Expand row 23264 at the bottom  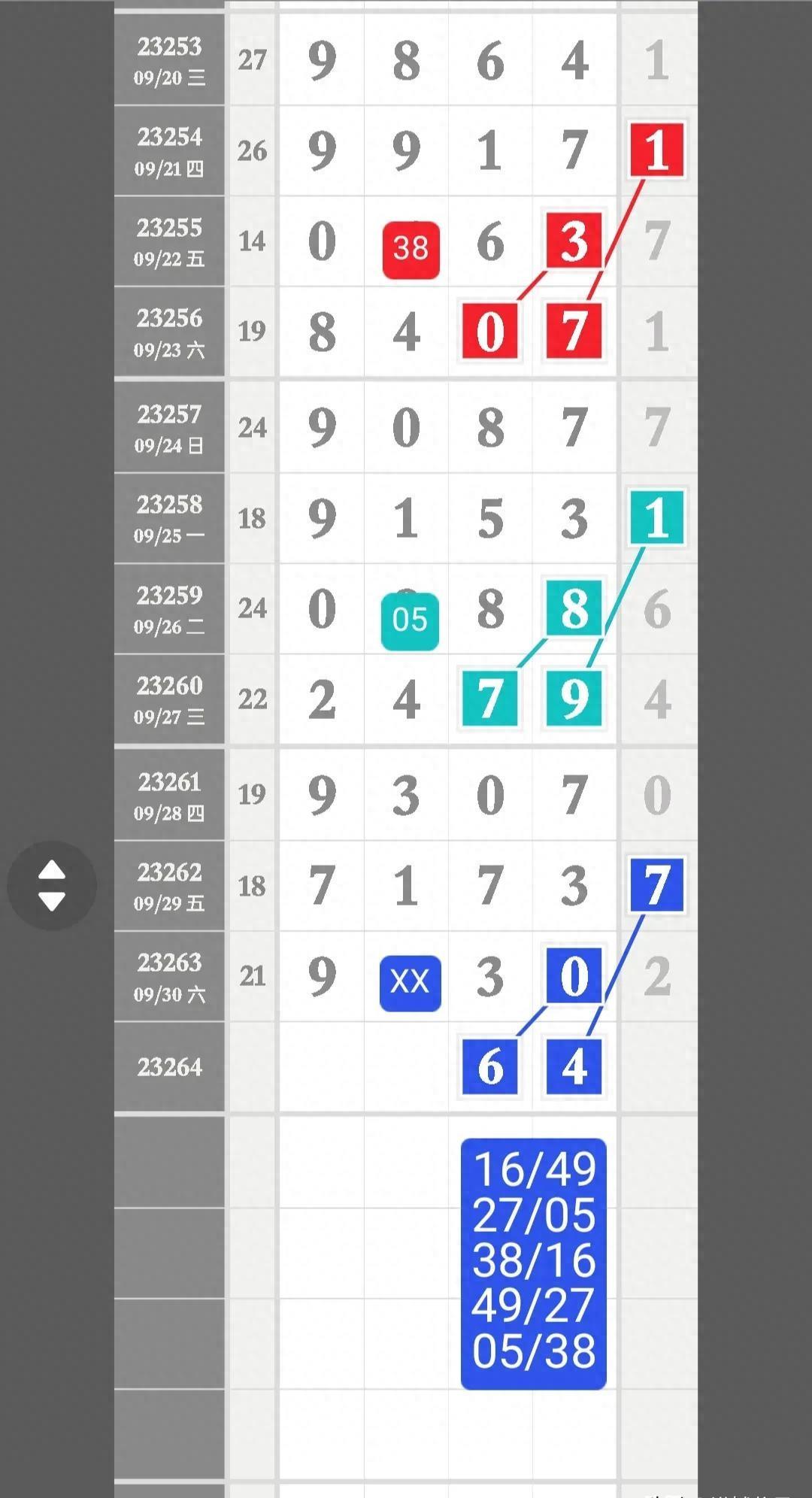169,1066
